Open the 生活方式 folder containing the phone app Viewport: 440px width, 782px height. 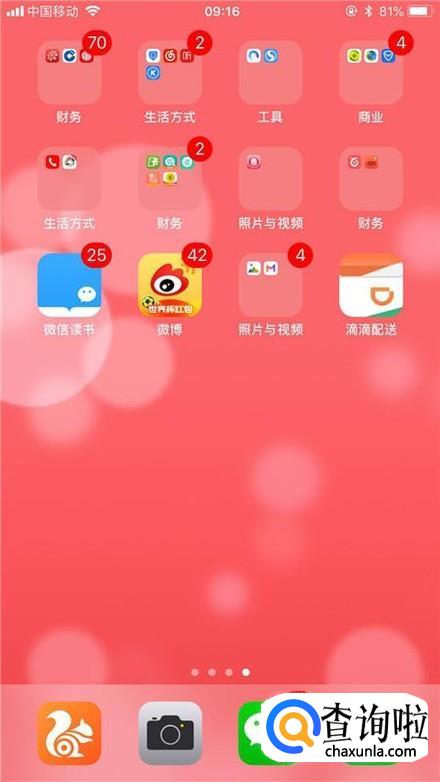coord(69,179)
